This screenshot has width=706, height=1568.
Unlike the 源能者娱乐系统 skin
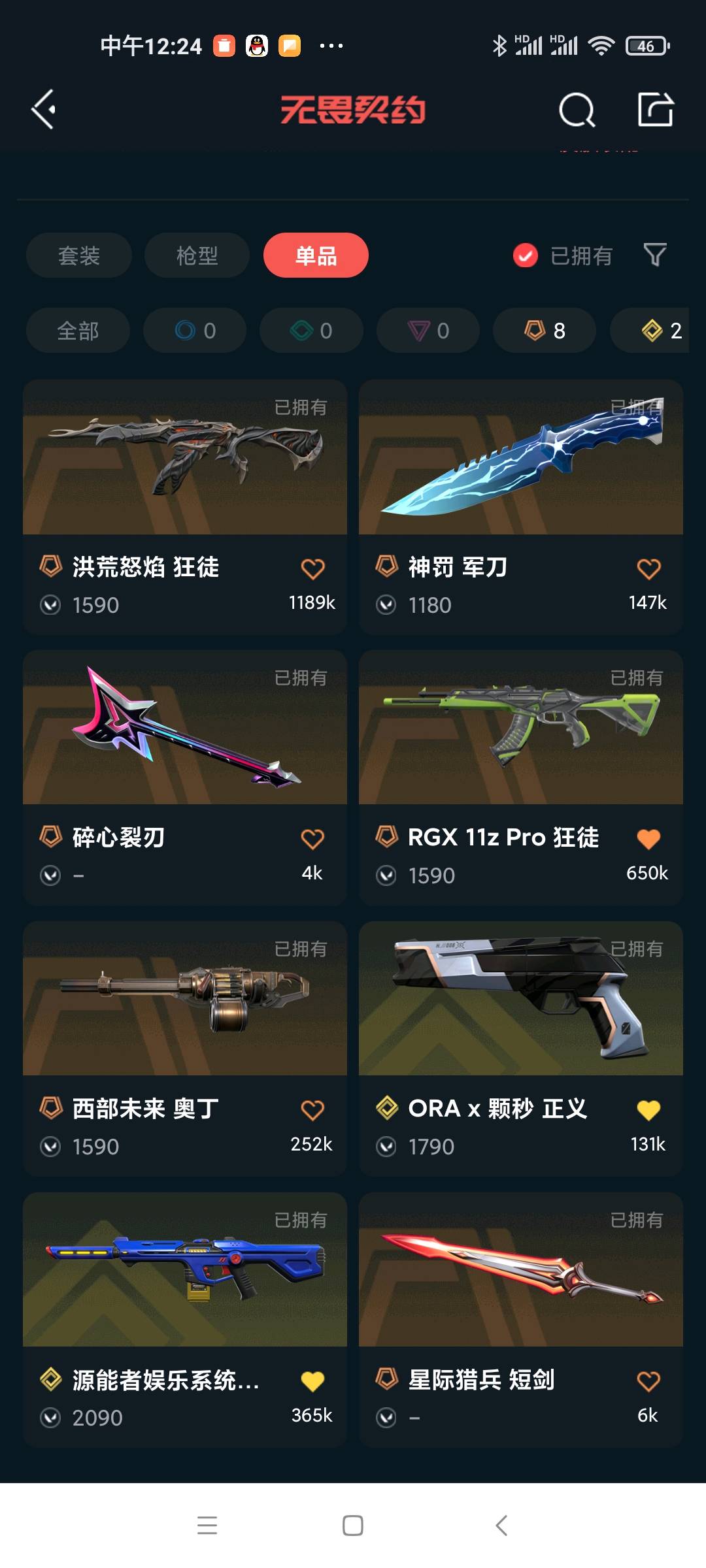[x=312, y=1381]
